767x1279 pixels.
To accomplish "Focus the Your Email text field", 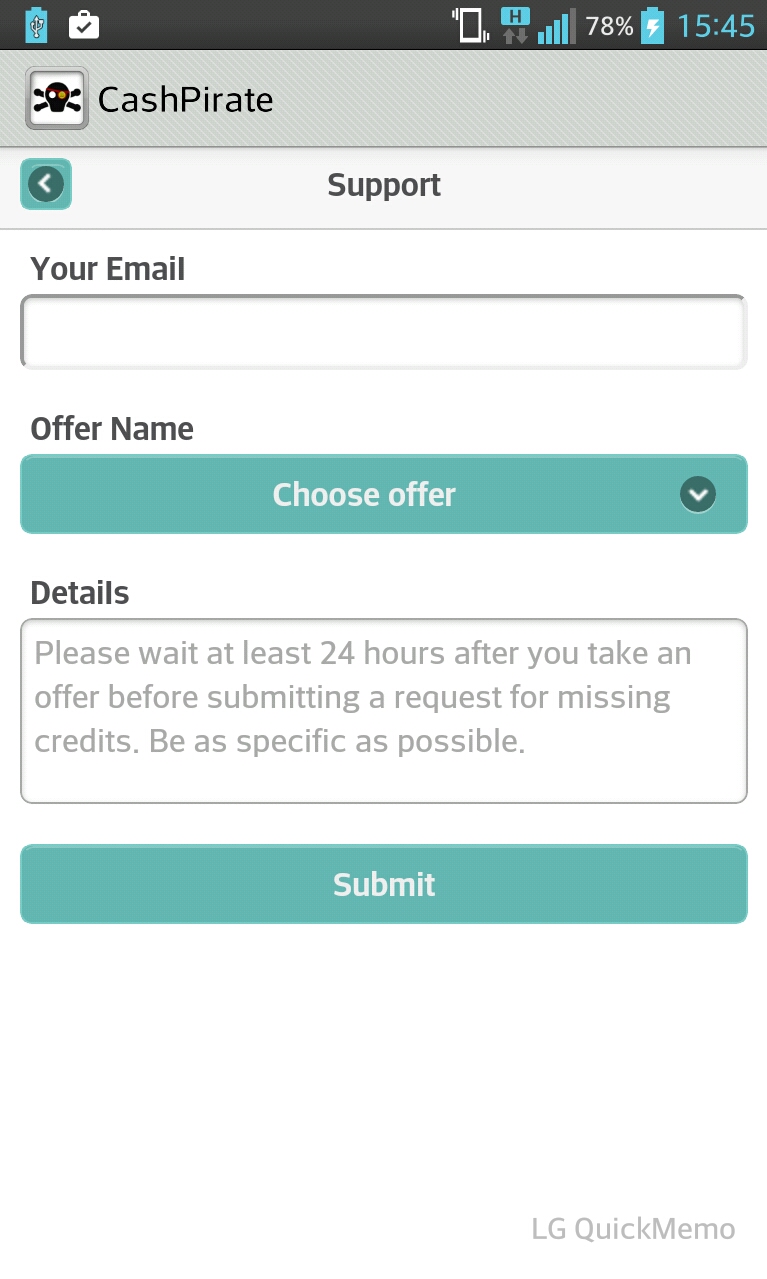I will point(383,332).
